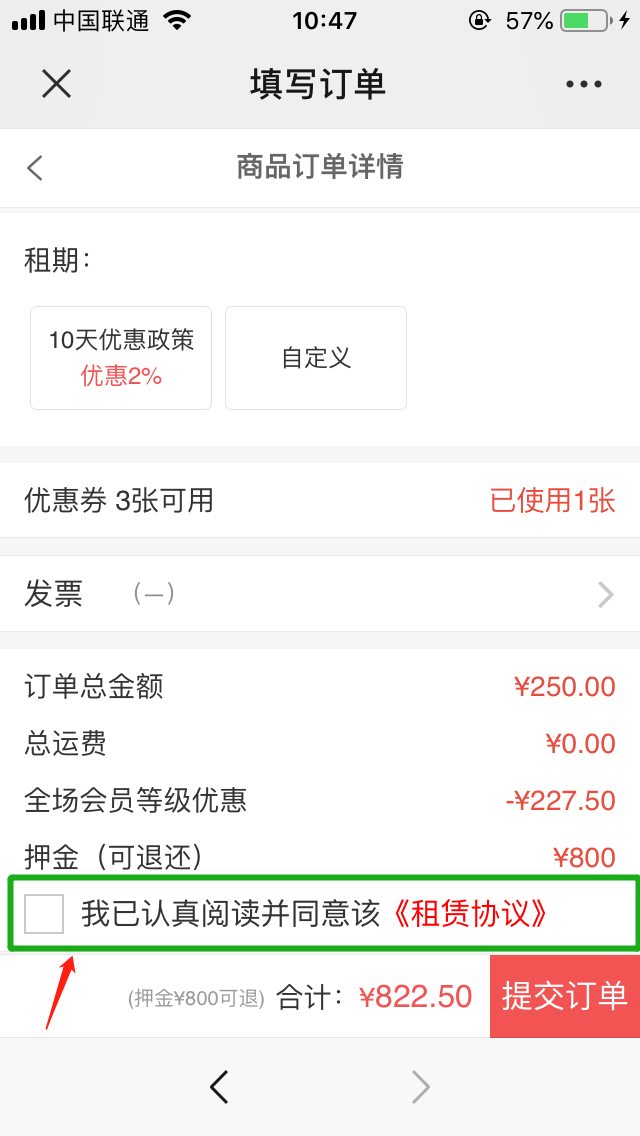
Task: Check the agreement confirmation box
Action: click(45, 913)
